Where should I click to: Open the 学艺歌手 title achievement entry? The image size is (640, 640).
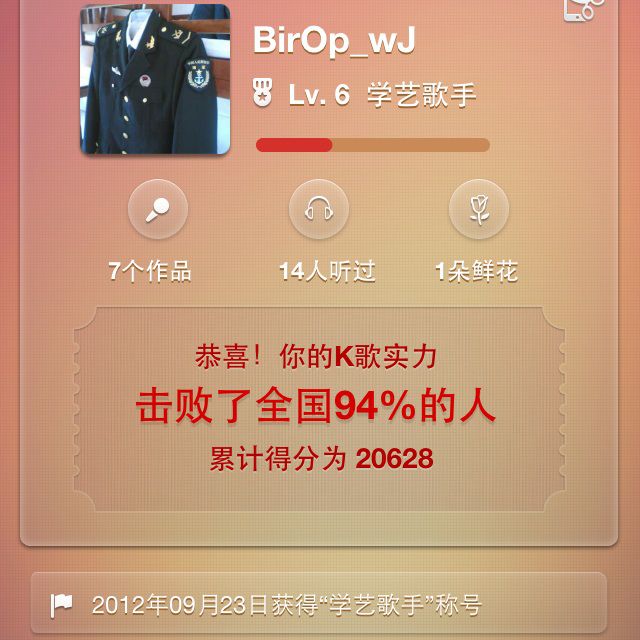[x=318, y=604]
